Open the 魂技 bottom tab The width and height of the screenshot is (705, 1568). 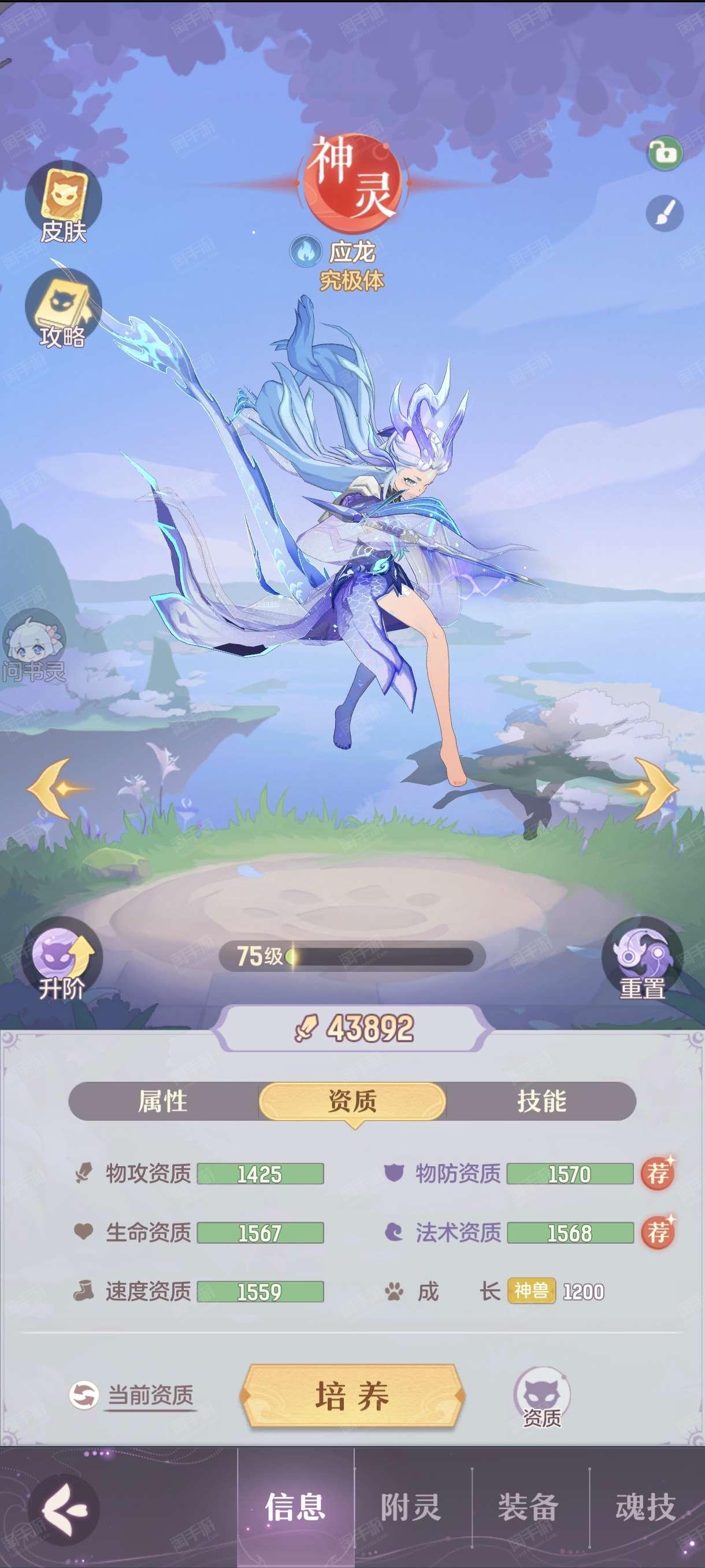click(646, 1507)
